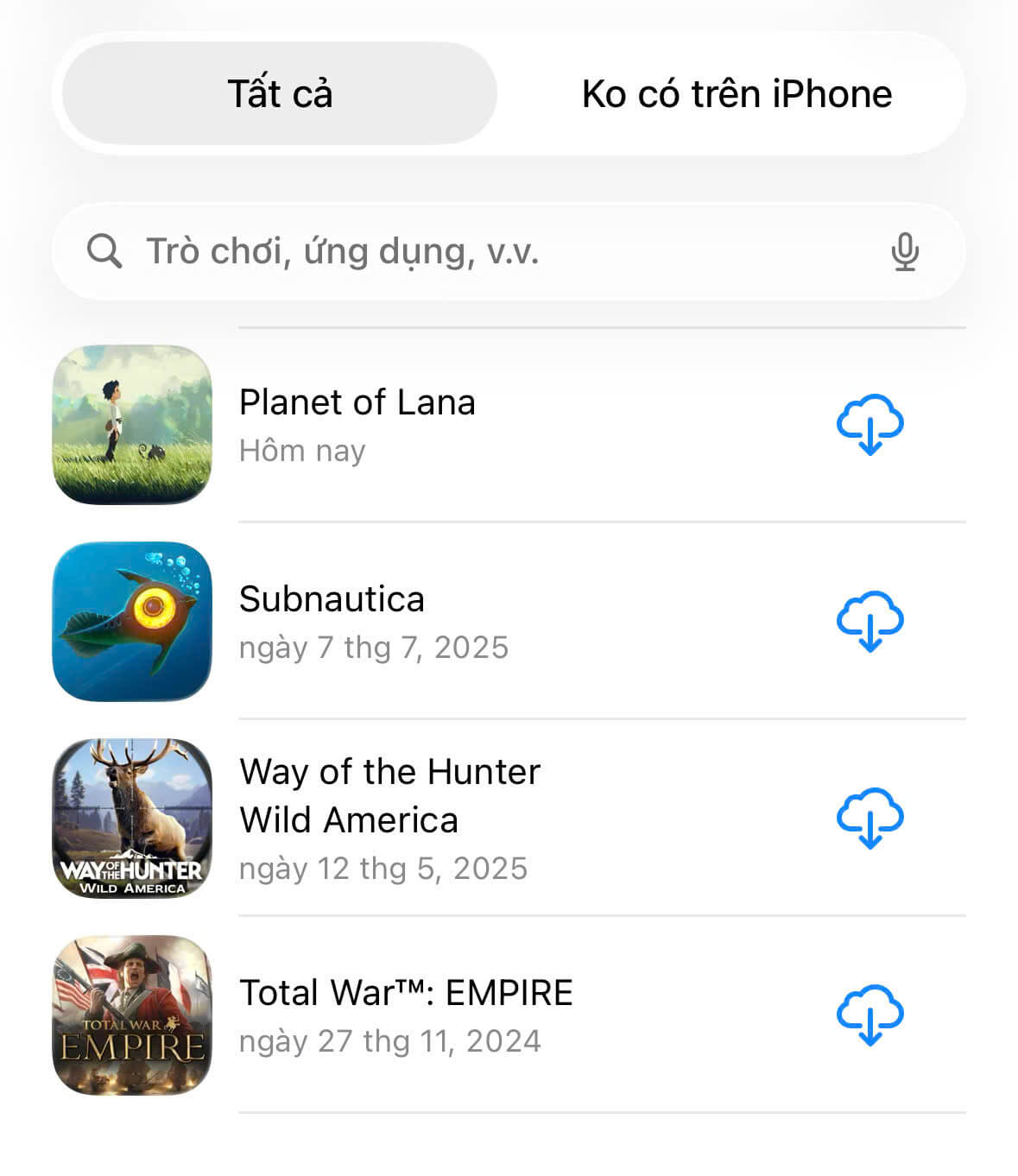Tap the magnifying glass search icon
This screenshot has height=1176, width=1018.
point(104,251)
